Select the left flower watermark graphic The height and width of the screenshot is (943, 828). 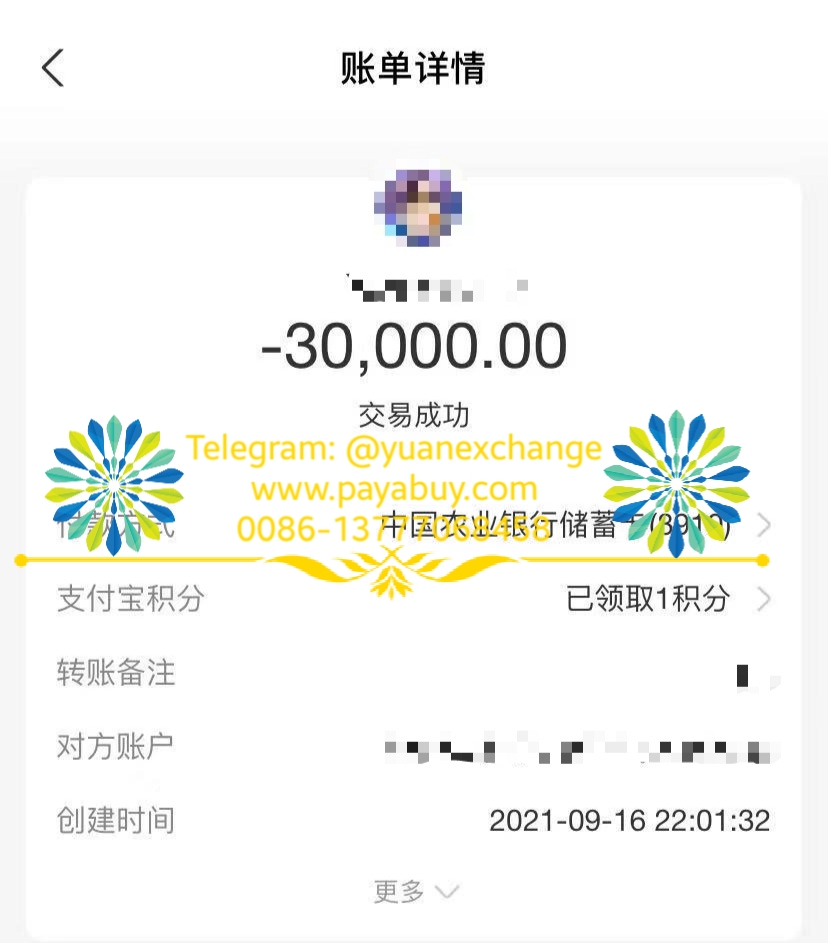click(115, 485)
